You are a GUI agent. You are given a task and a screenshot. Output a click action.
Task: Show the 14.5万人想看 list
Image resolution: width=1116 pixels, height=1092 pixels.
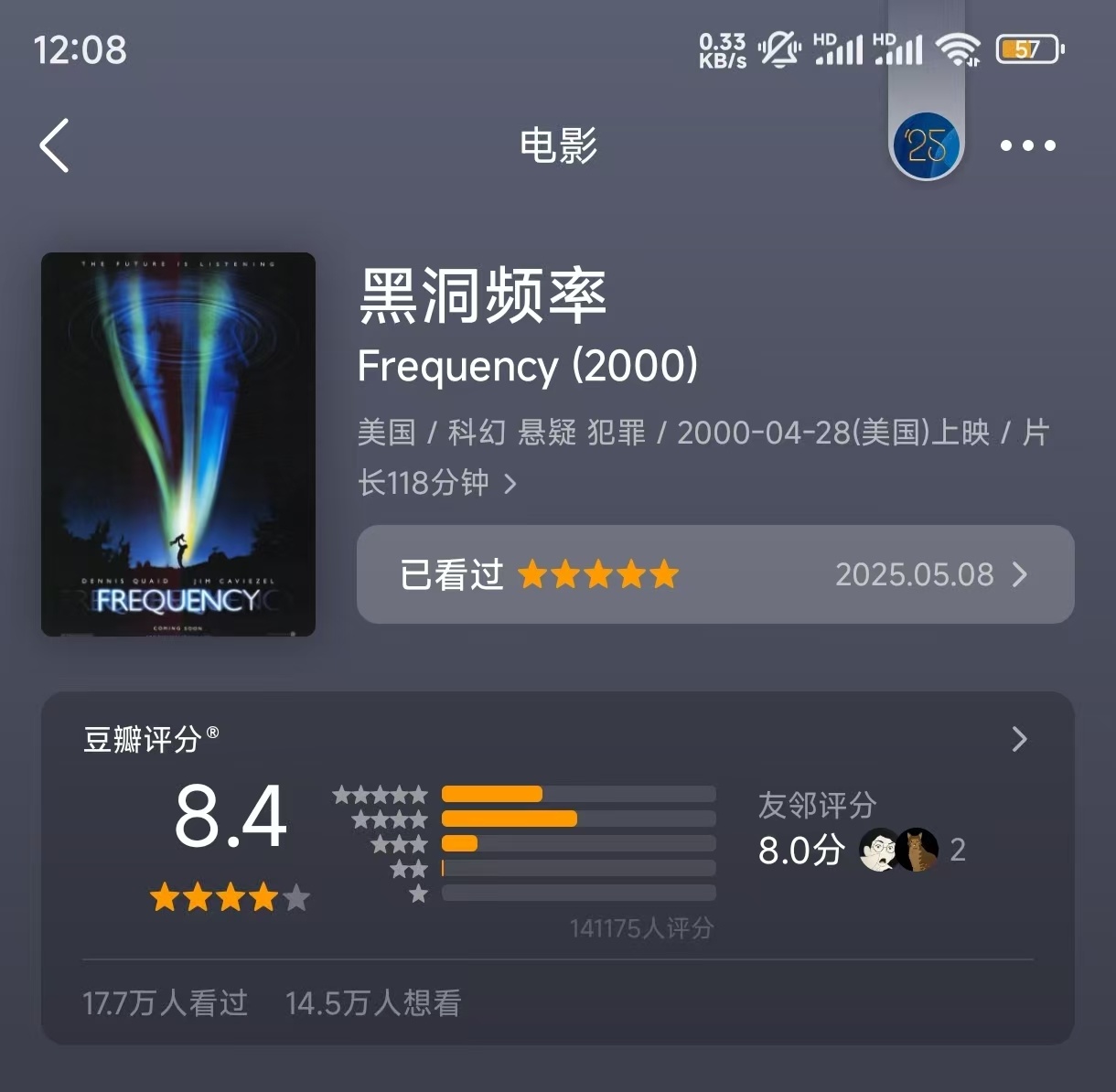[x=373, y=1003]
